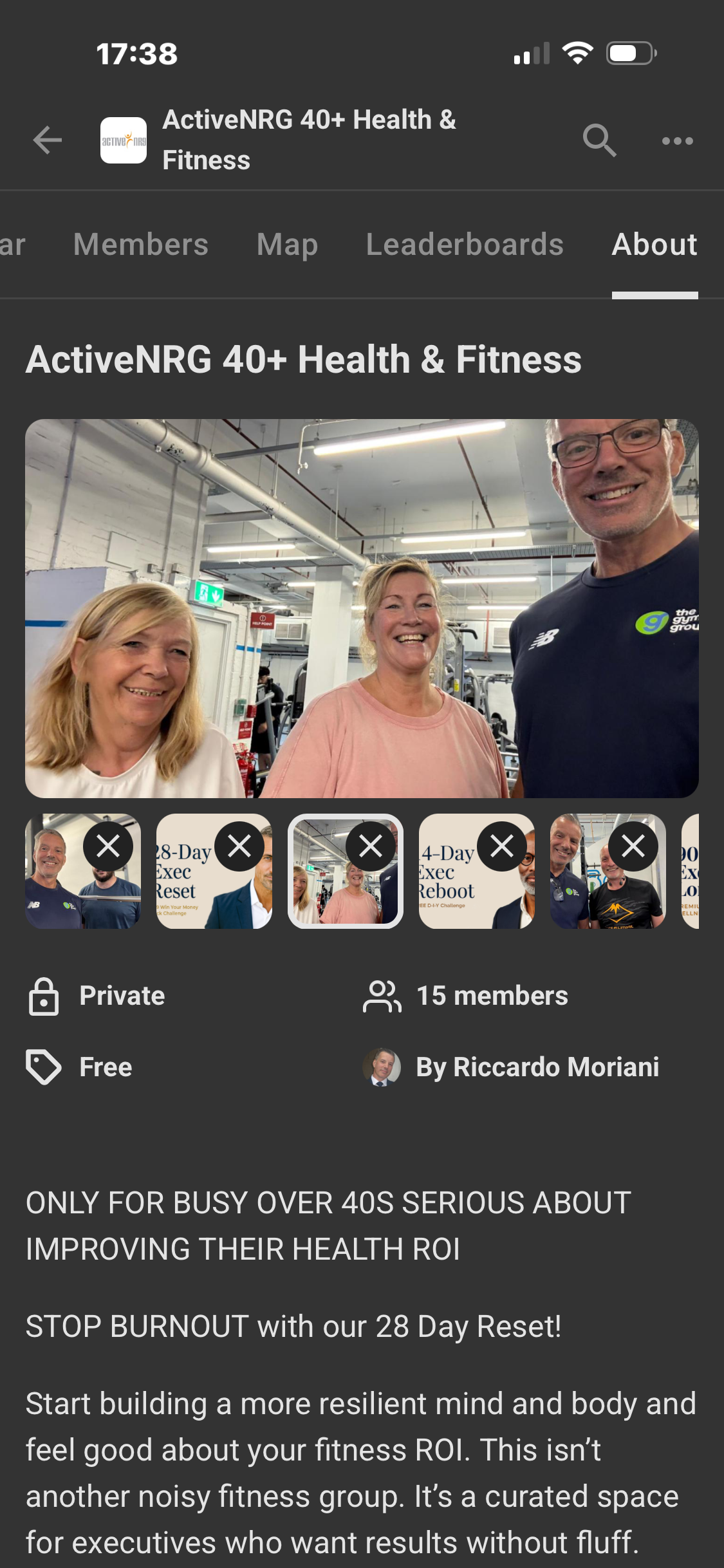
Task: Go back using the arrow
Action: pyautogui.click(x=48, y=140)
